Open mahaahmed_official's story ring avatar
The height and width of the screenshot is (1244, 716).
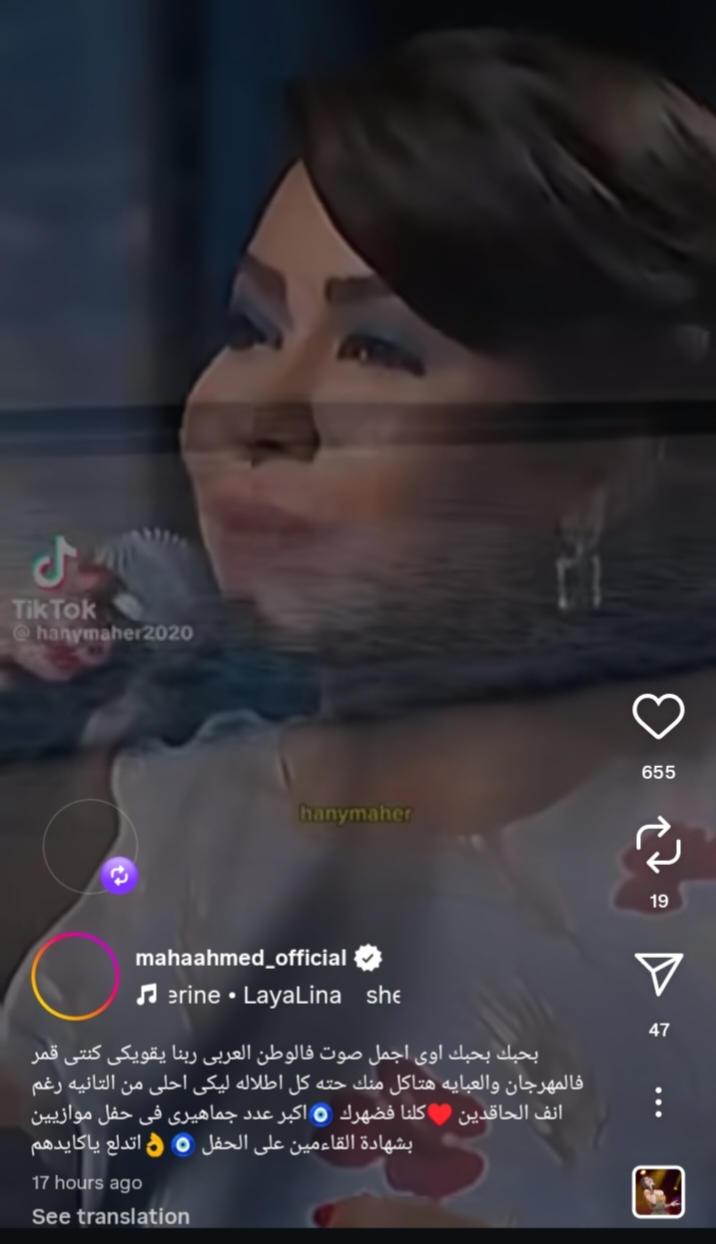76,976
